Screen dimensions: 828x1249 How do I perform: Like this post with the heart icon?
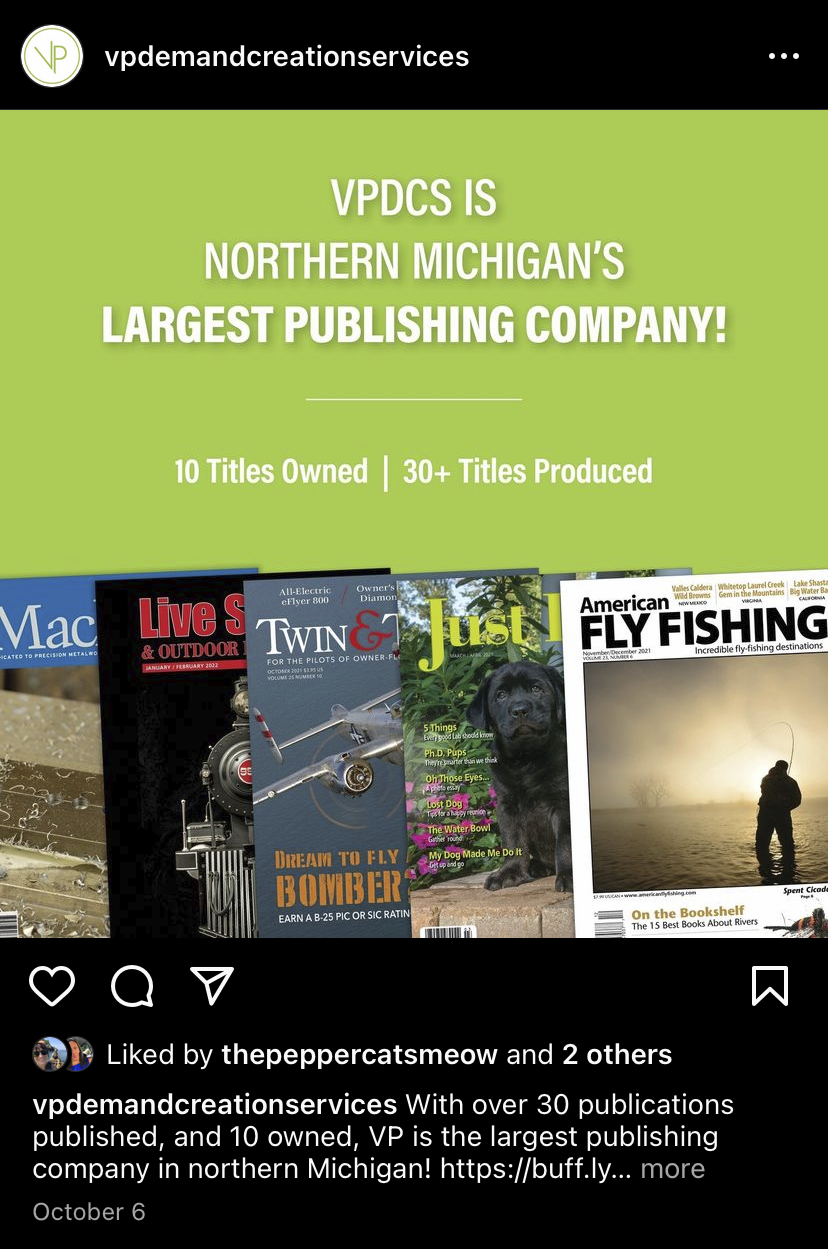pyautogui.click(x=52, y=986)
